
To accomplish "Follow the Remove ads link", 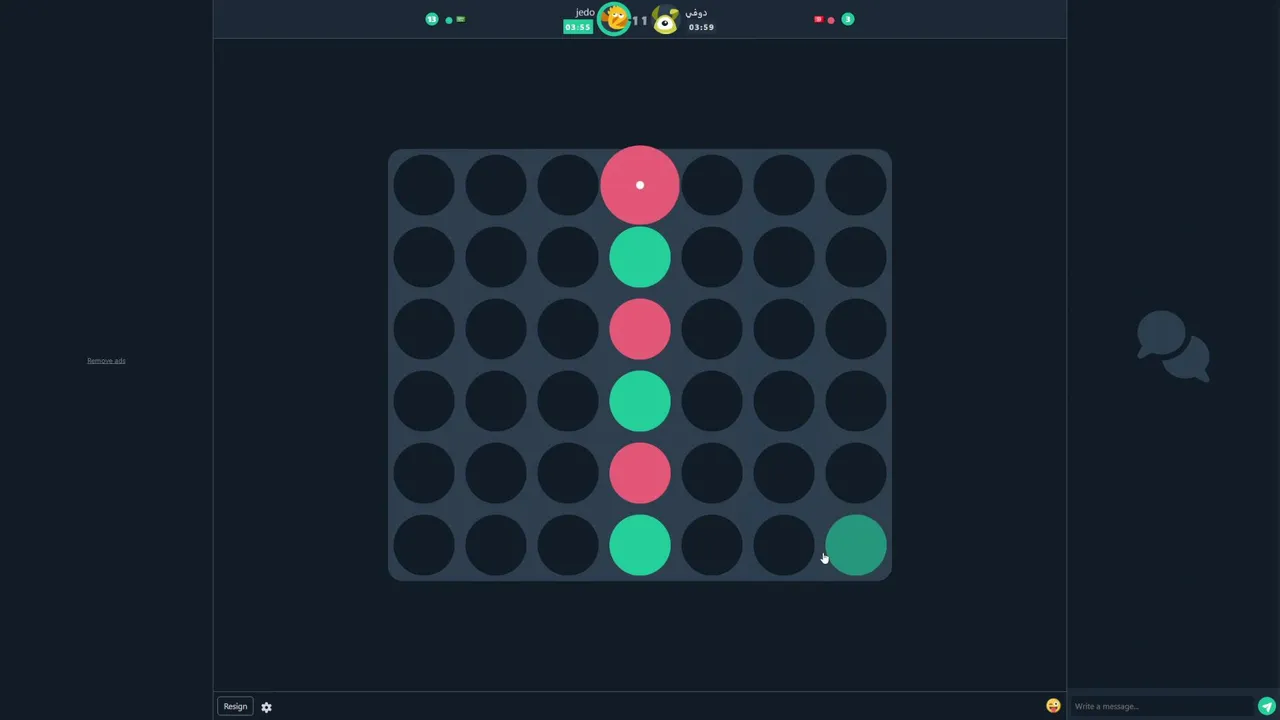I will tap(106, 361).
